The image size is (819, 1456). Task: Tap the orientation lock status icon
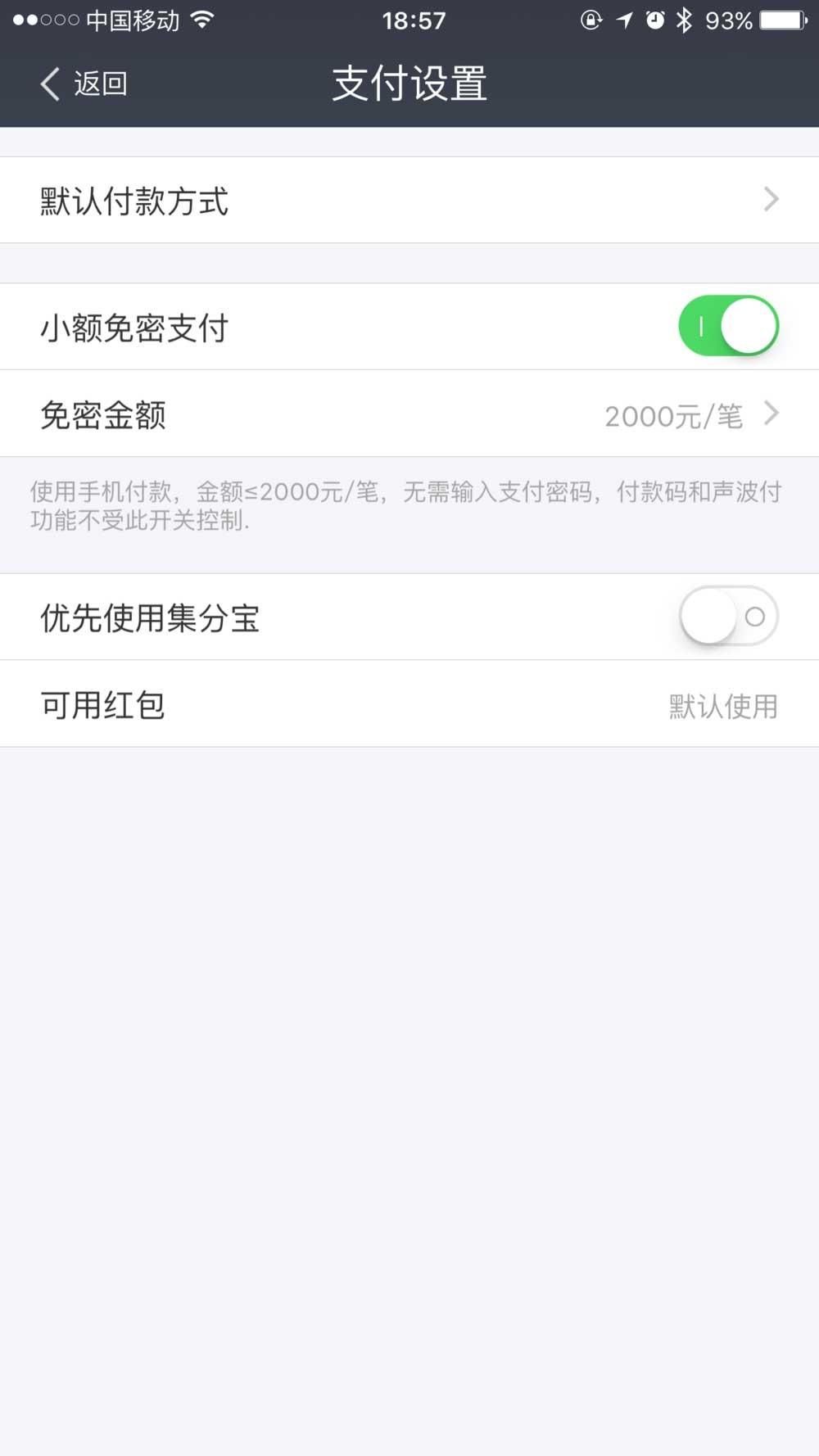[592, 20]
